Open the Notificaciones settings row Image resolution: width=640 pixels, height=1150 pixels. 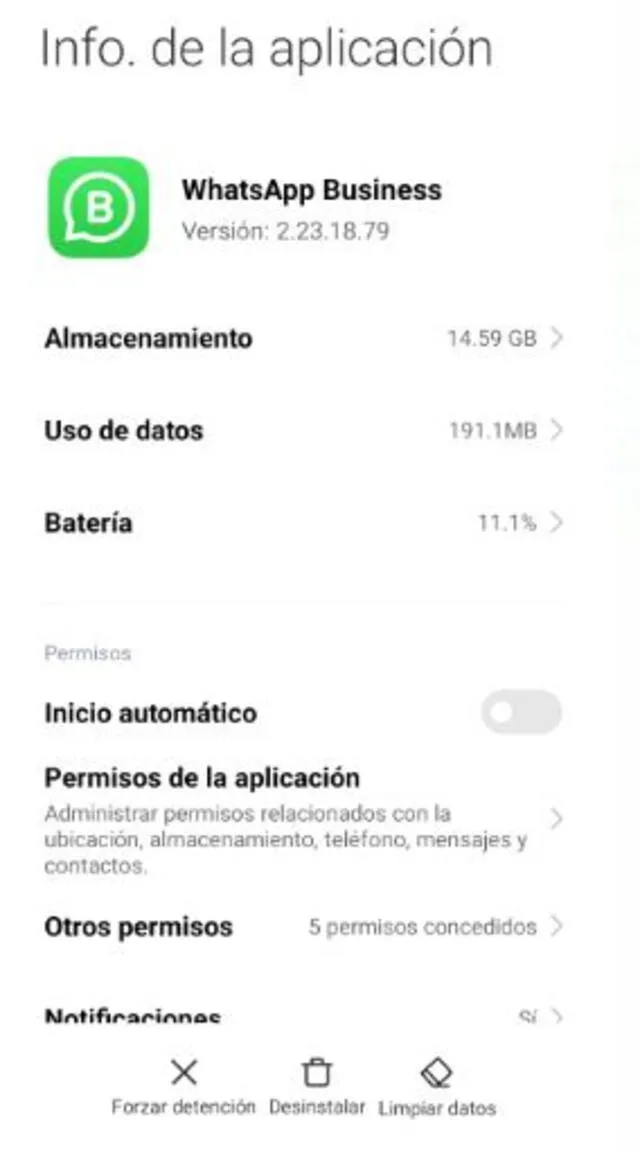pos(300,1016)
